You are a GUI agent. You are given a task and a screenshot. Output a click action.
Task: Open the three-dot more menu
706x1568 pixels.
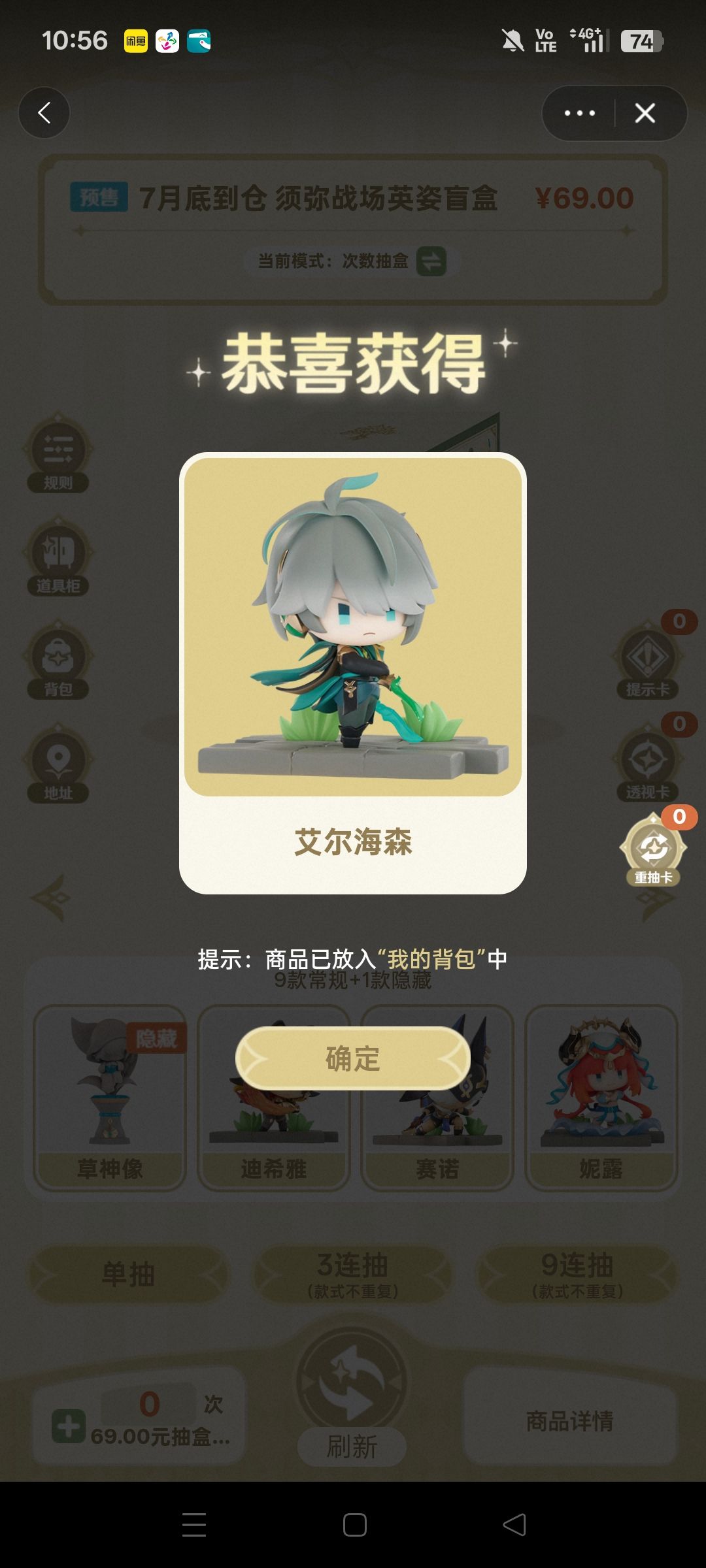click(x=579, y=113)
